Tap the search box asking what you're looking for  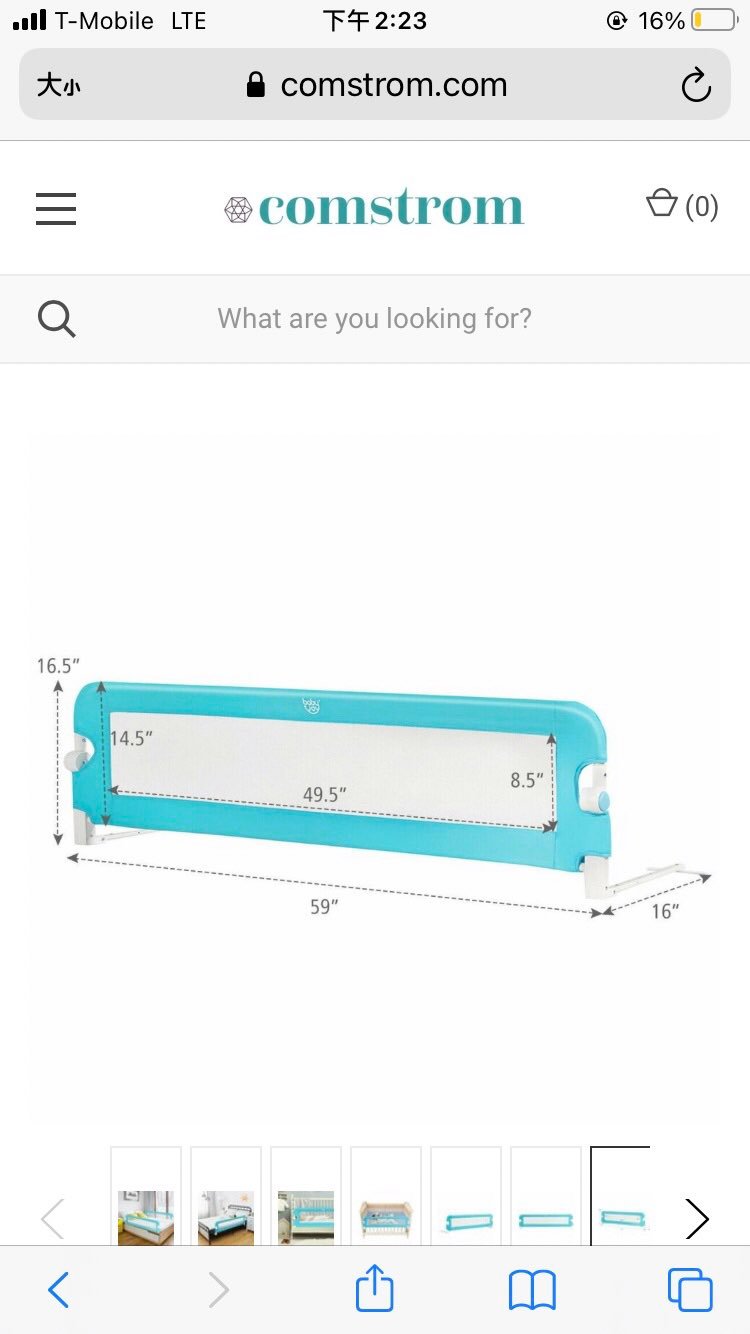click(375, 319)
